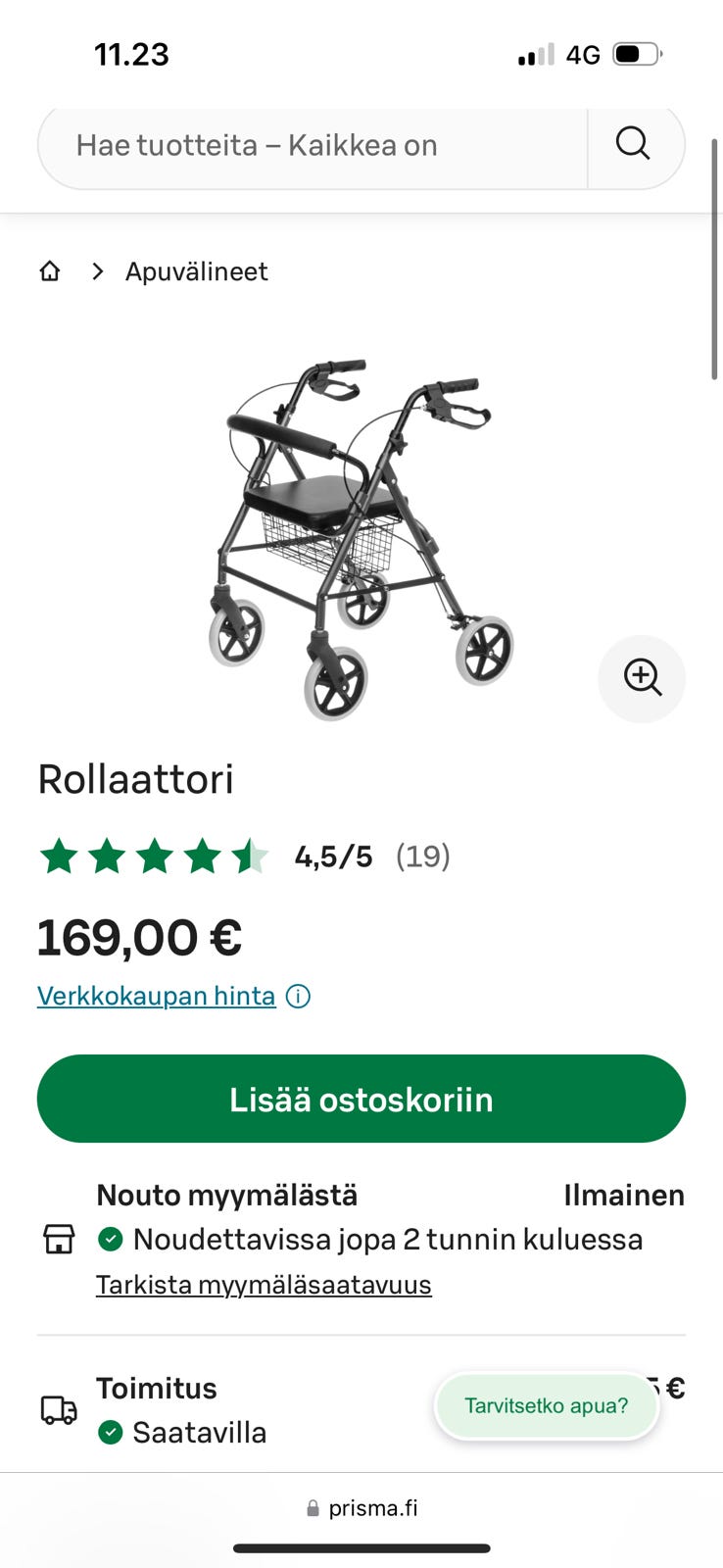723x1568 pixels.
Task: Tap the lock icon beside prisma.fi
Action: click(312, 1507)
